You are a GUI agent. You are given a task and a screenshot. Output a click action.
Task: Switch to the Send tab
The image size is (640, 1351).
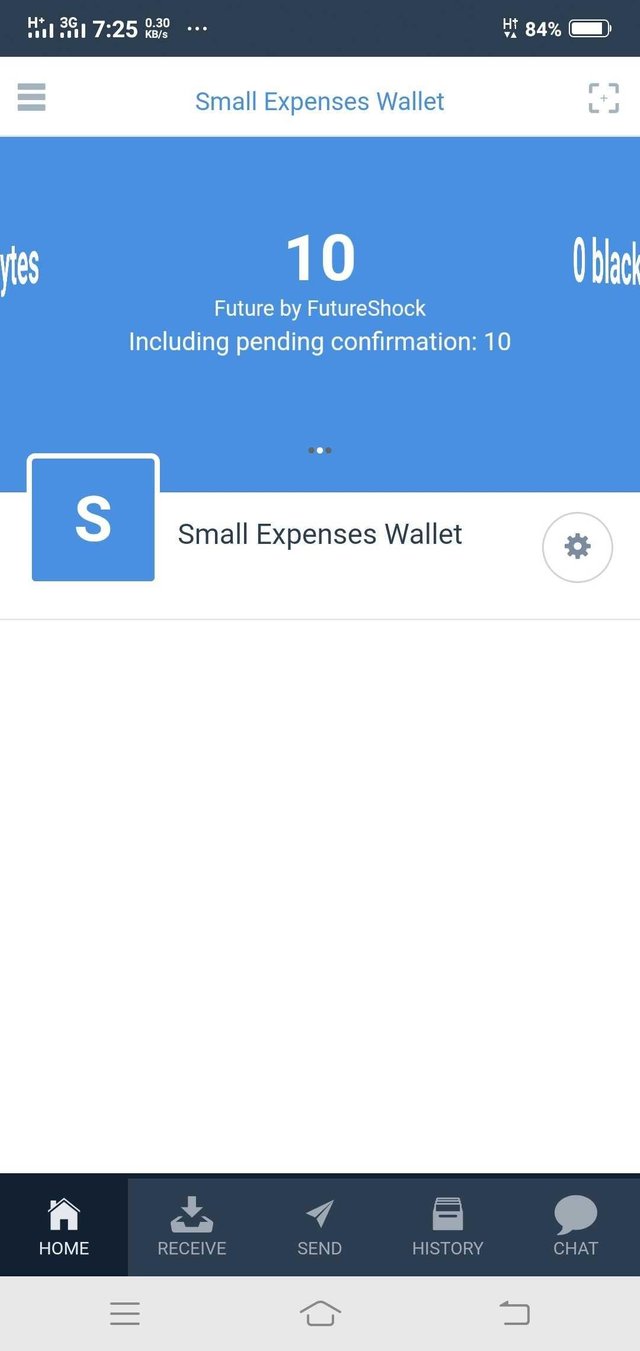pyautogui.click(x=320, y=1226)
